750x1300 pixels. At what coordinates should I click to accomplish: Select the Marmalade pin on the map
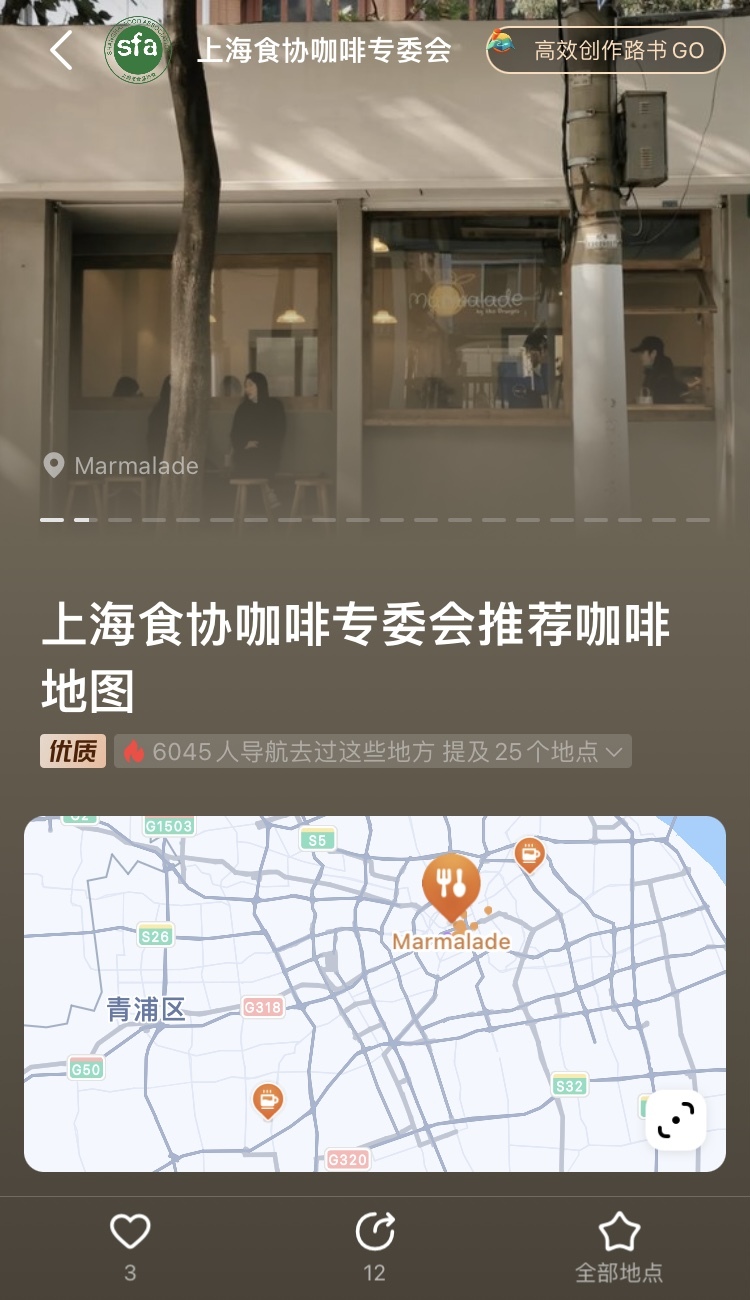point(451,887)
